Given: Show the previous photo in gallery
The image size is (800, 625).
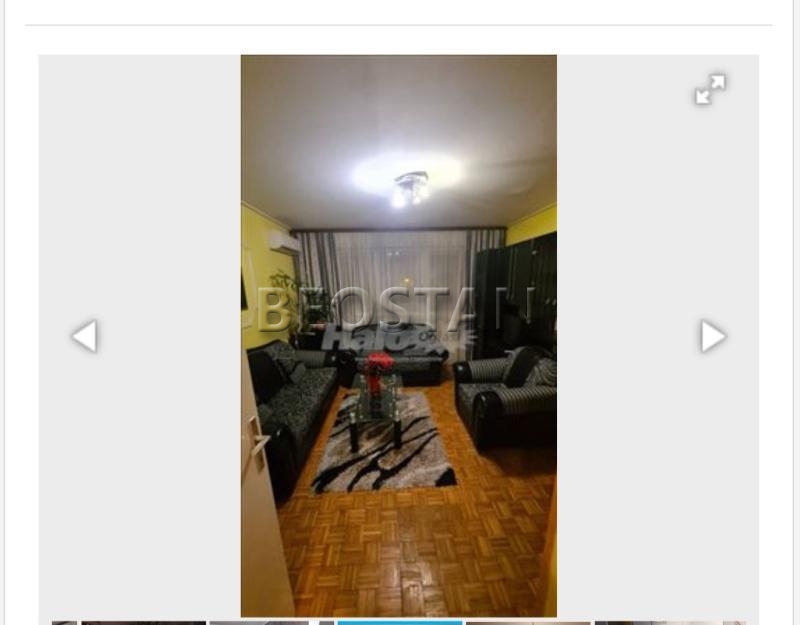Looking at the screenshot, I should pos(85,336).
